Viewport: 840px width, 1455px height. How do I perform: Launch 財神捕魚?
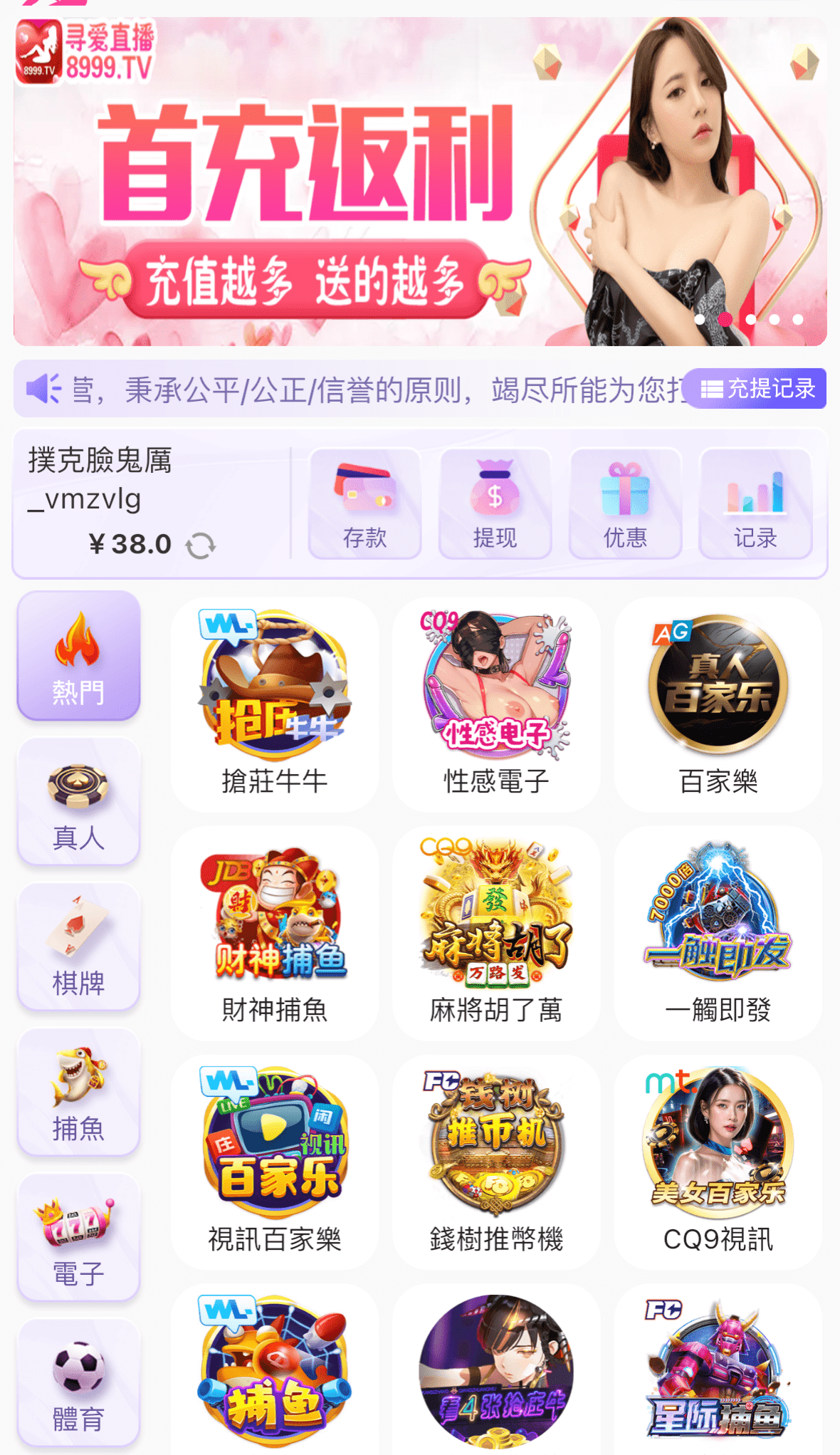(275, 933)
